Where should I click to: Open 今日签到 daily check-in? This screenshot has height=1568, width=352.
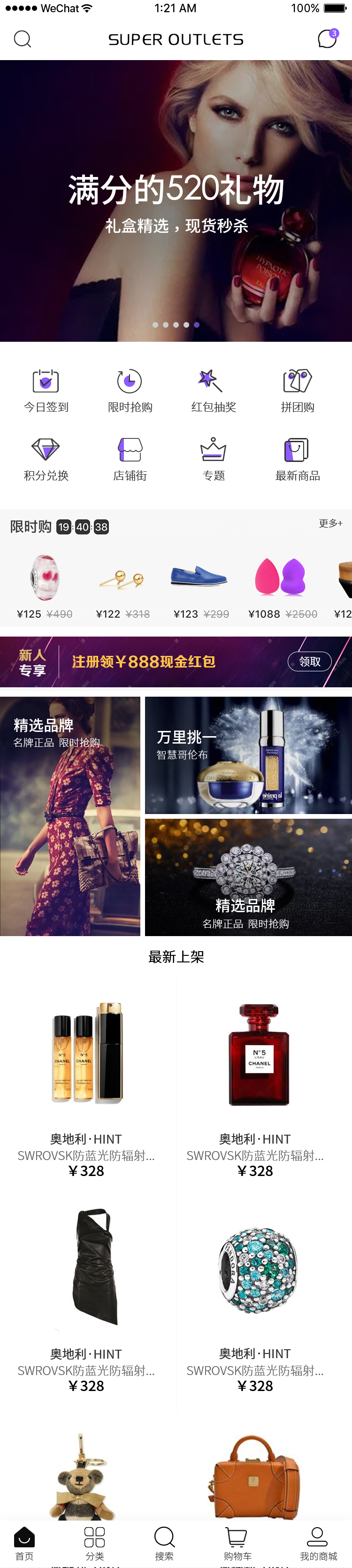pyautogui.click(x=46, y=391)
